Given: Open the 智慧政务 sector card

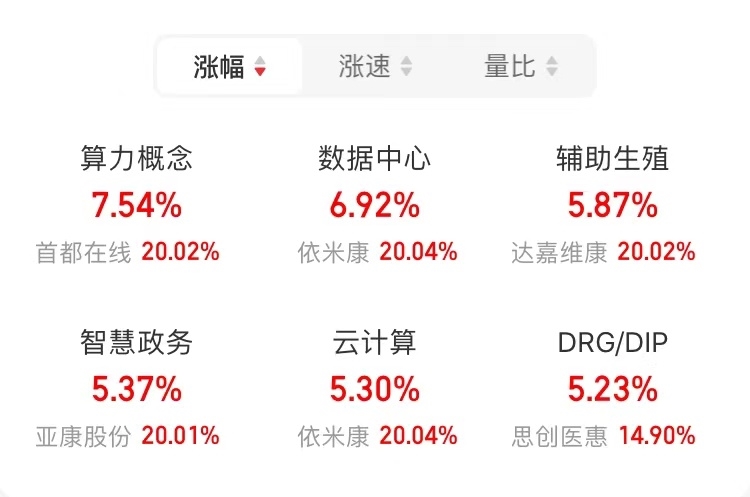Looking at the screenshot, I should (137, 388).
